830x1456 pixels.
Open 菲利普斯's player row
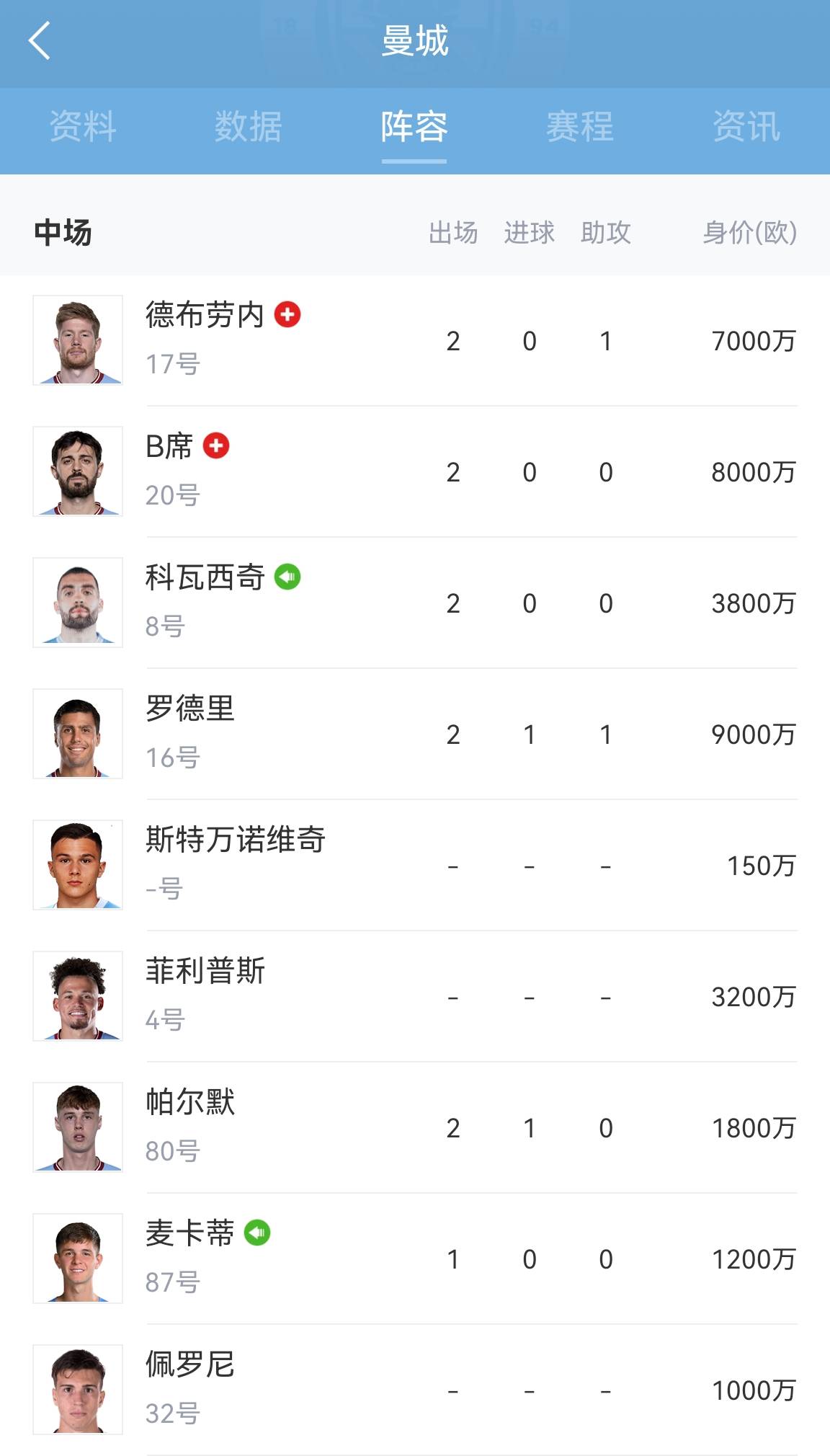415,996
